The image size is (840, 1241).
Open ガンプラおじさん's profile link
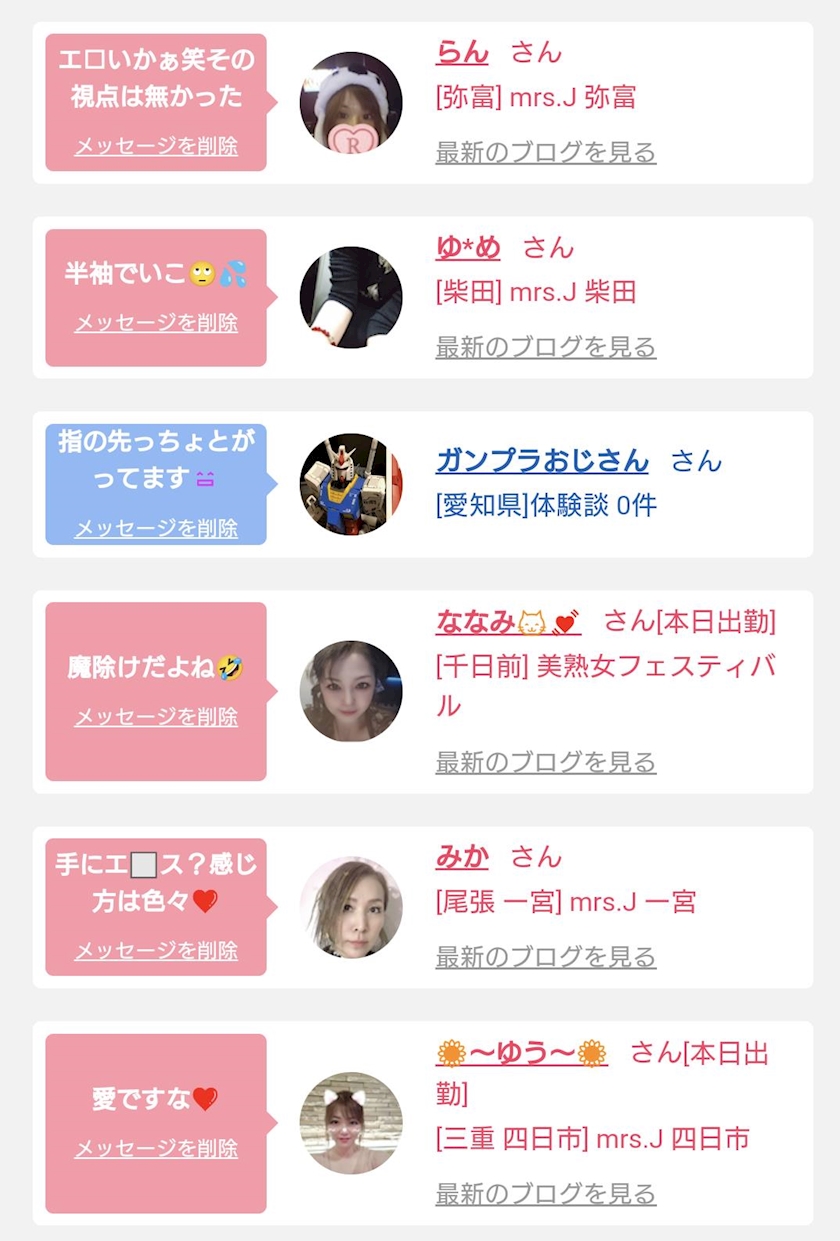(542, 461)
